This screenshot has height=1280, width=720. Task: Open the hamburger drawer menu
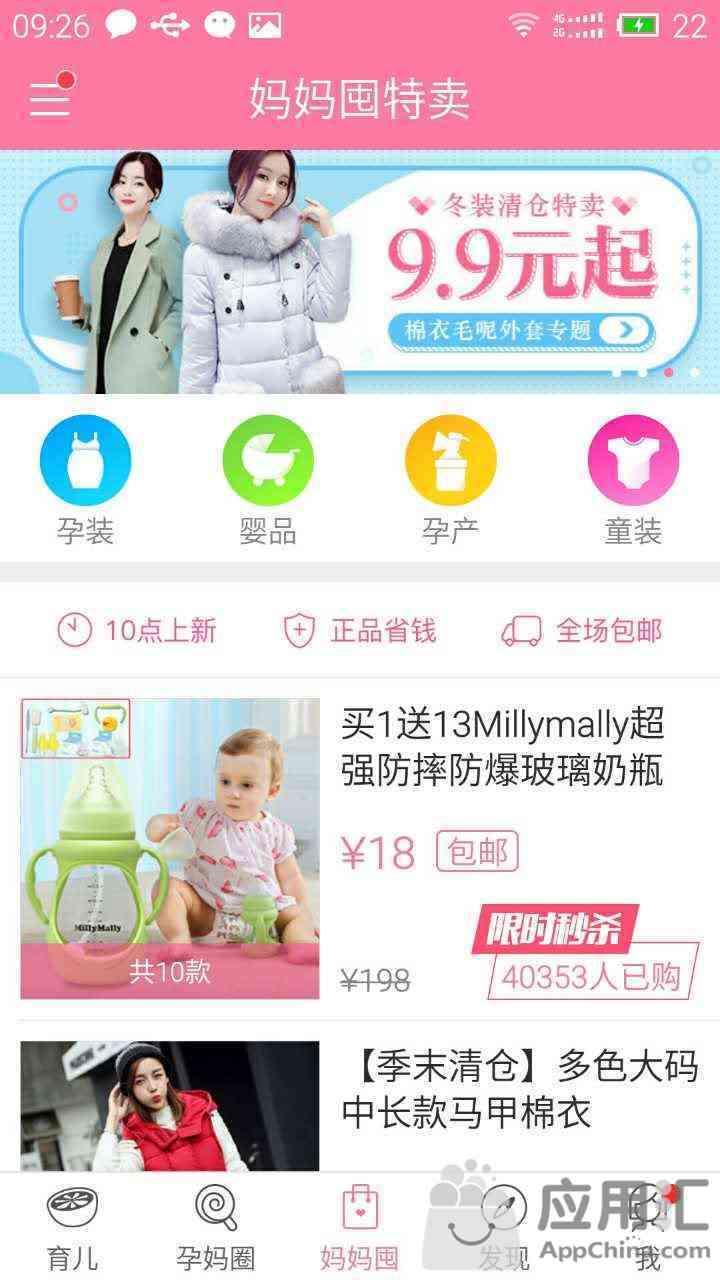[x=50, y=98]
